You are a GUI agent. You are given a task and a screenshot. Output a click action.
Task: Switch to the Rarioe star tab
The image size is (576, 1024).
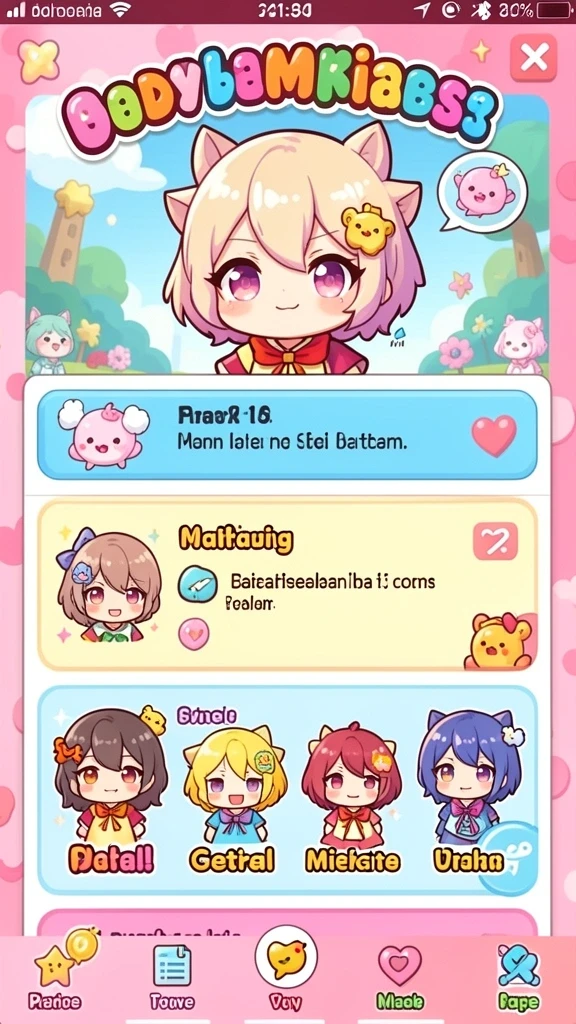click(55, 974)
